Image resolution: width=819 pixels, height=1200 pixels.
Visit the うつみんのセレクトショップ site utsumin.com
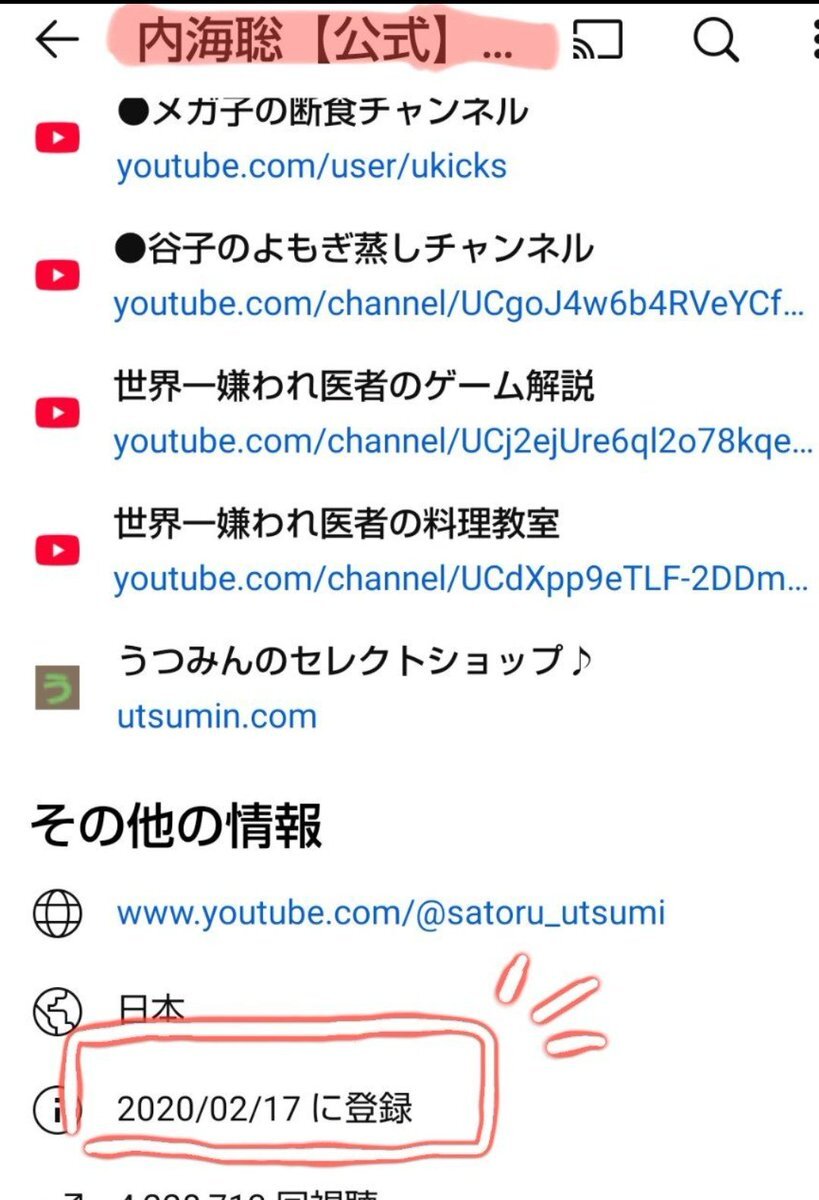tap(217, 716)
